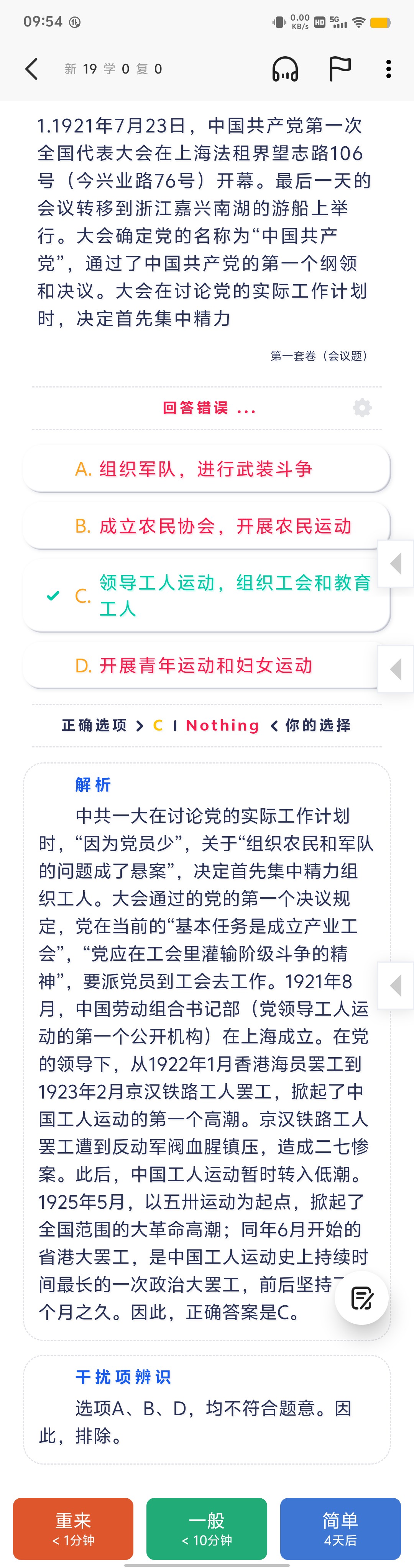Flag this question

point(340,69)
